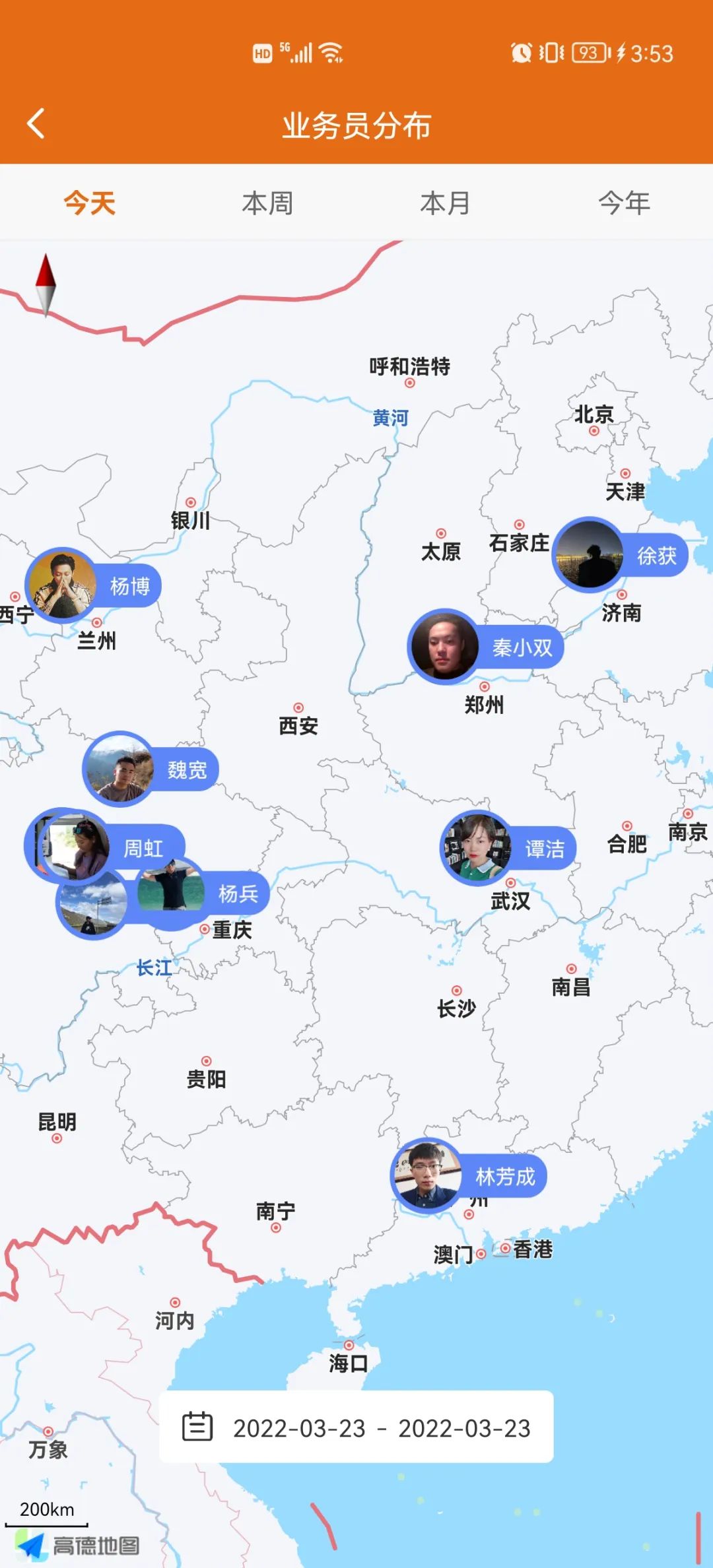Select the 本月 tab
This screenshot has height=1568, width=713.
pyautogui.click(x=446, y=203)
